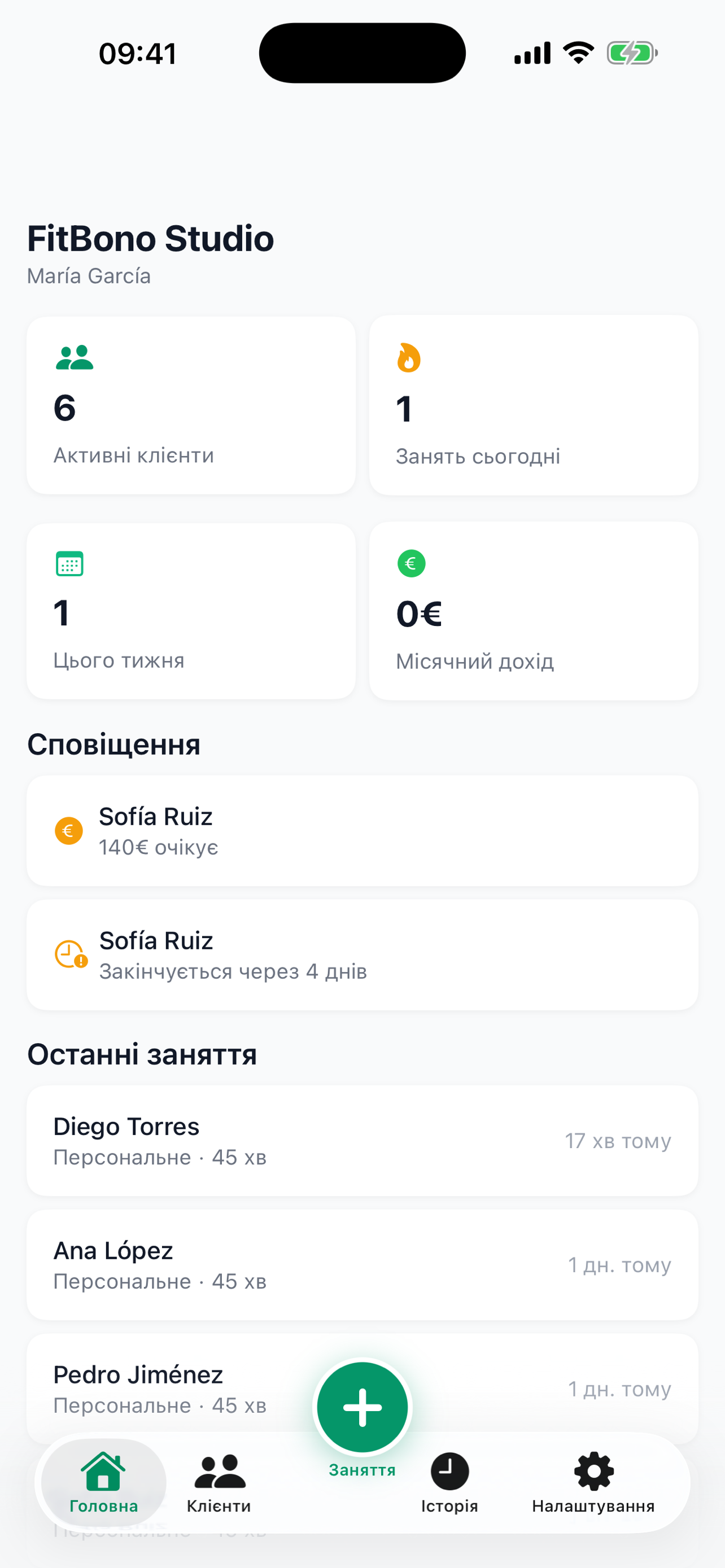This screenshot has width=725, height=1568.
Task: Switch to the Історія tab
Action: point(449,1482)
